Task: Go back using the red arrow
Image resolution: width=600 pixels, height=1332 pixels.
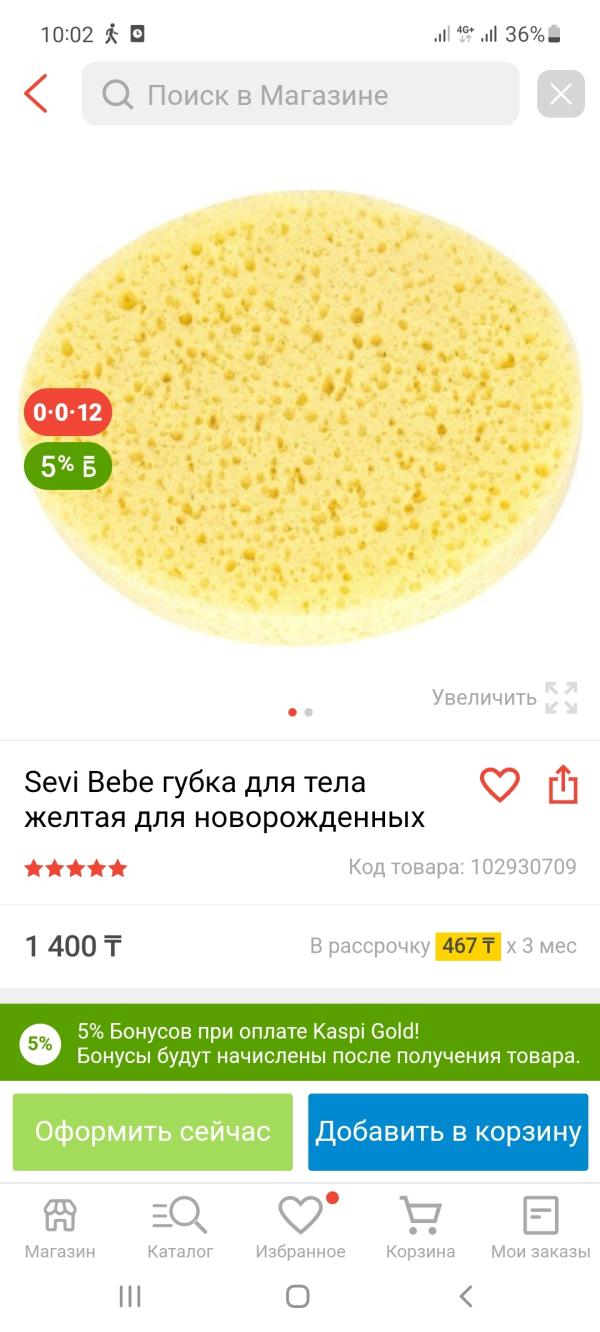Action: (x=36, y=94)
